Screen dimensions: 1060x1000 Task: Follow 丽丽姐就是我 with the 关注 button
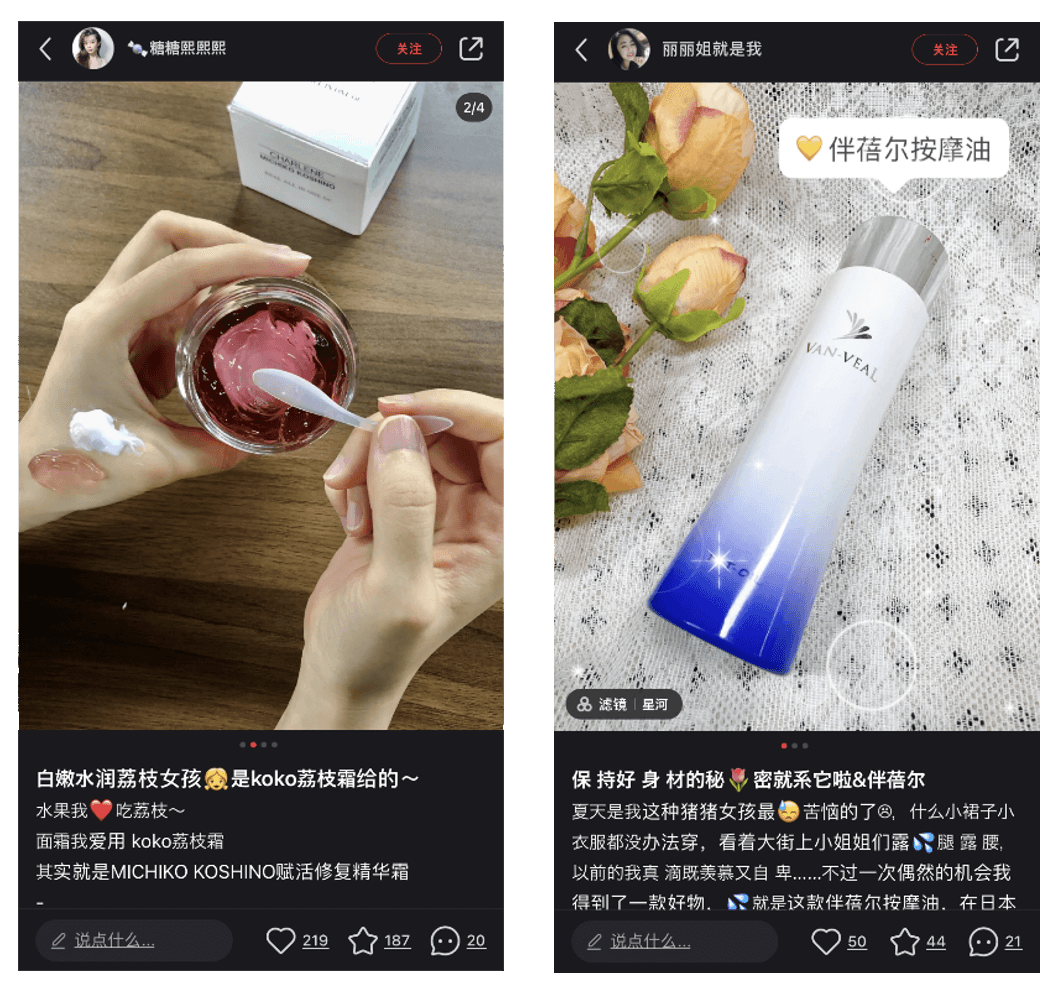[944, 49]
